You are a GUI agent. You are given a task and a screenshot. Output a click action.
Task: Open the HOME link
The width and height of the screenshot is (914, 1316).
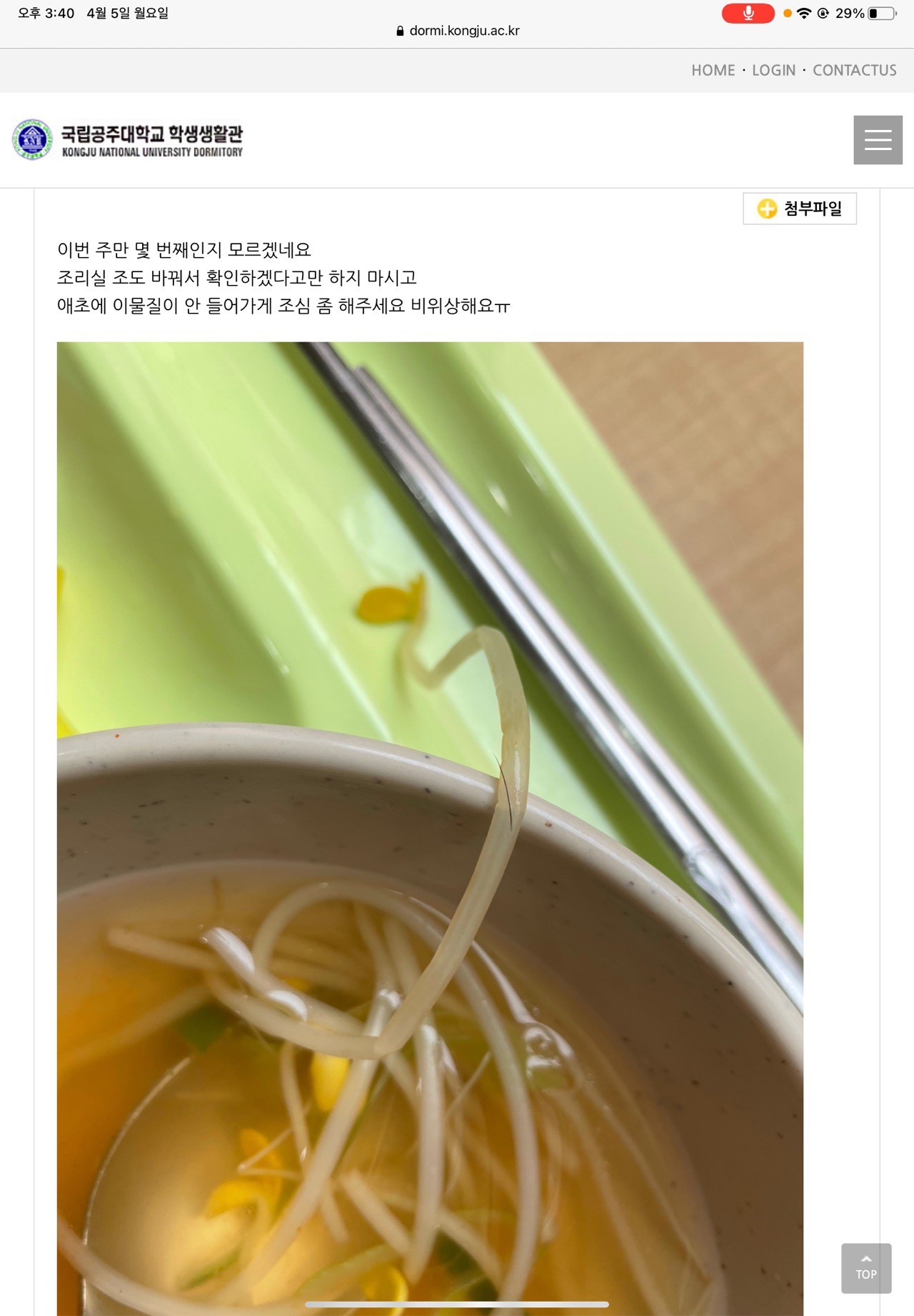pyautogui.click(x=713, y=70)
